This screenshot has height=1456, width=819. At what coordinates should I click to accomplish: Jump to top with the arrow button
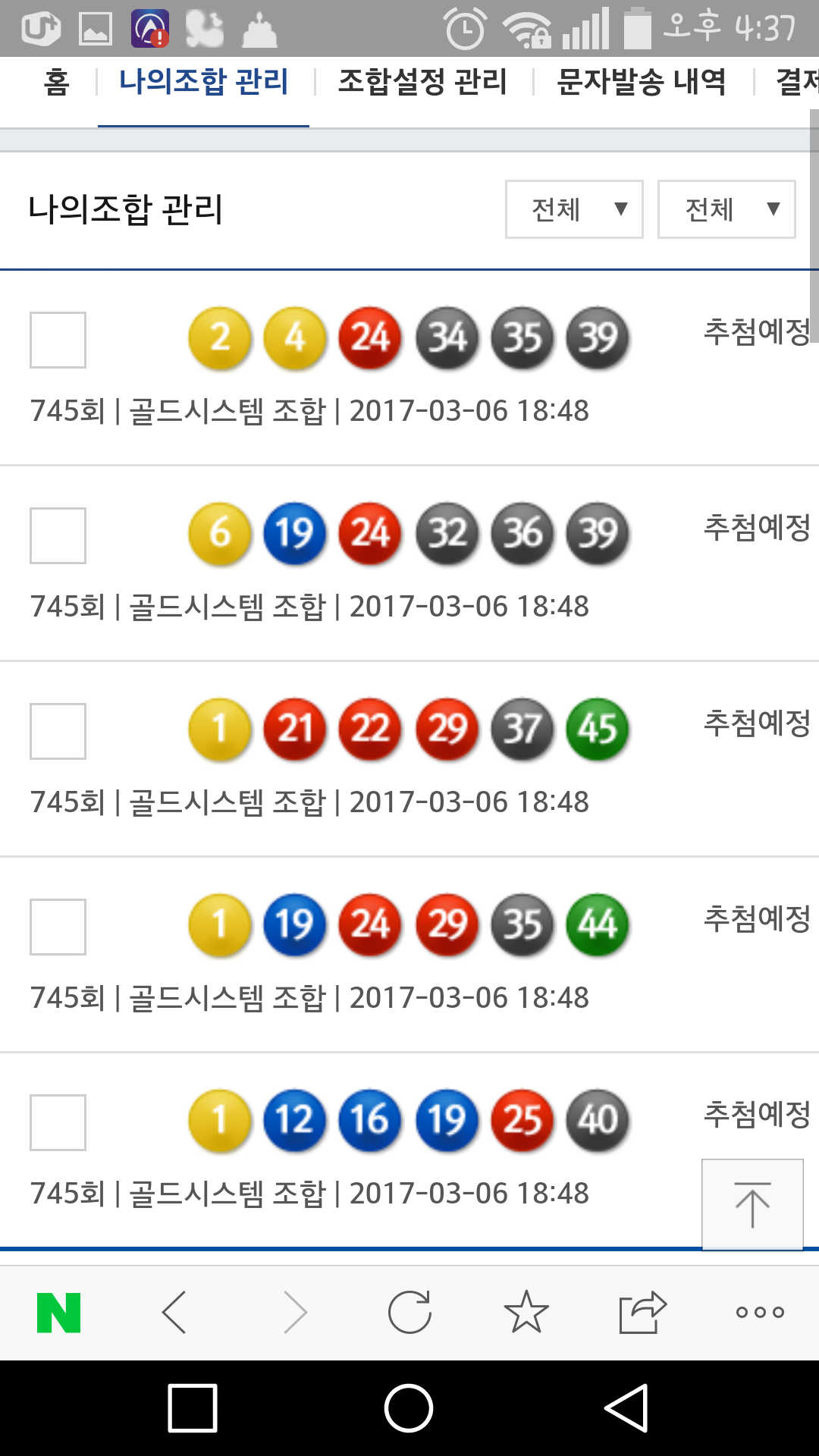coord(752,1204)
